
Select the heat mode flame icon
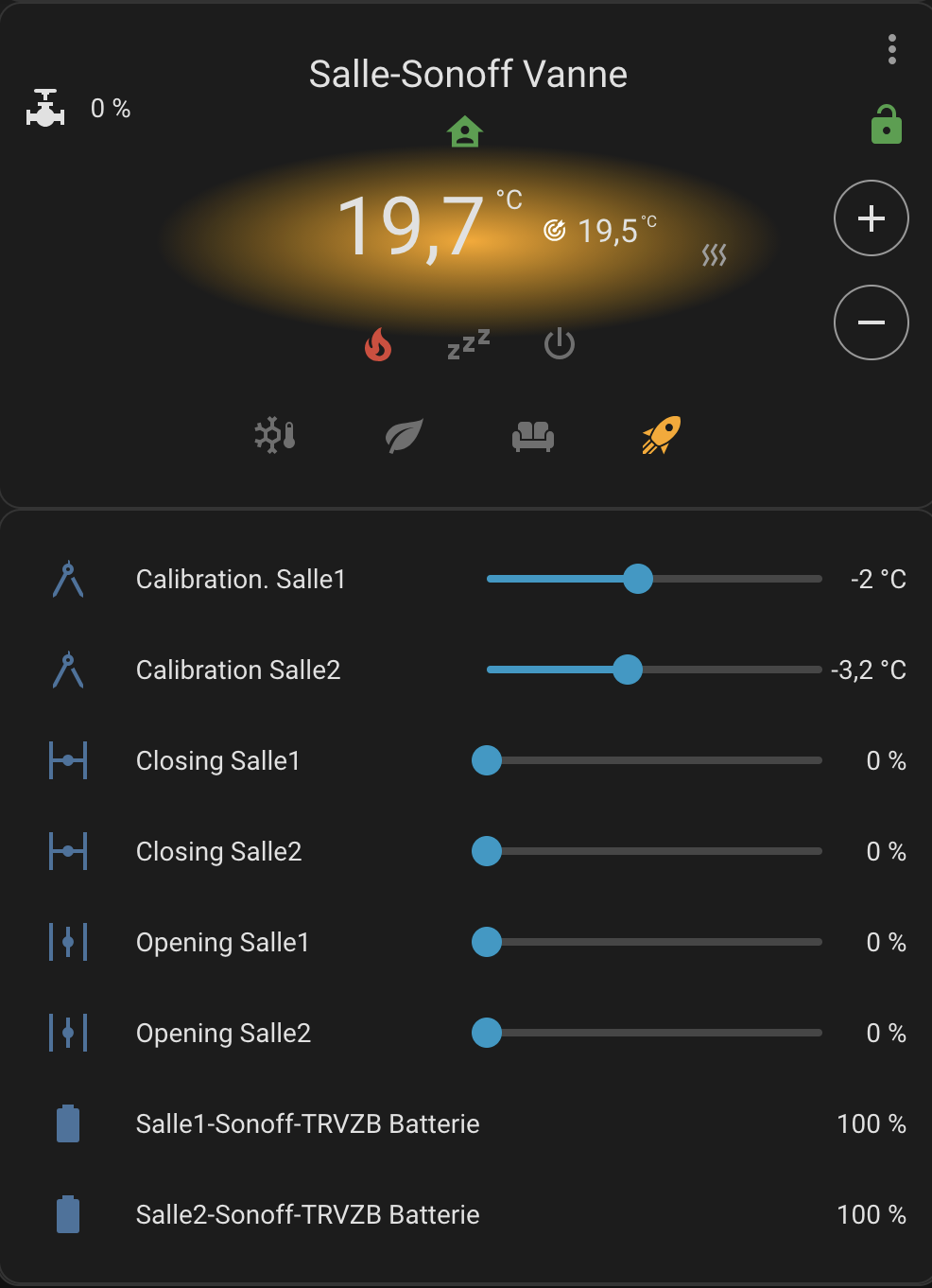coord(378,345)
